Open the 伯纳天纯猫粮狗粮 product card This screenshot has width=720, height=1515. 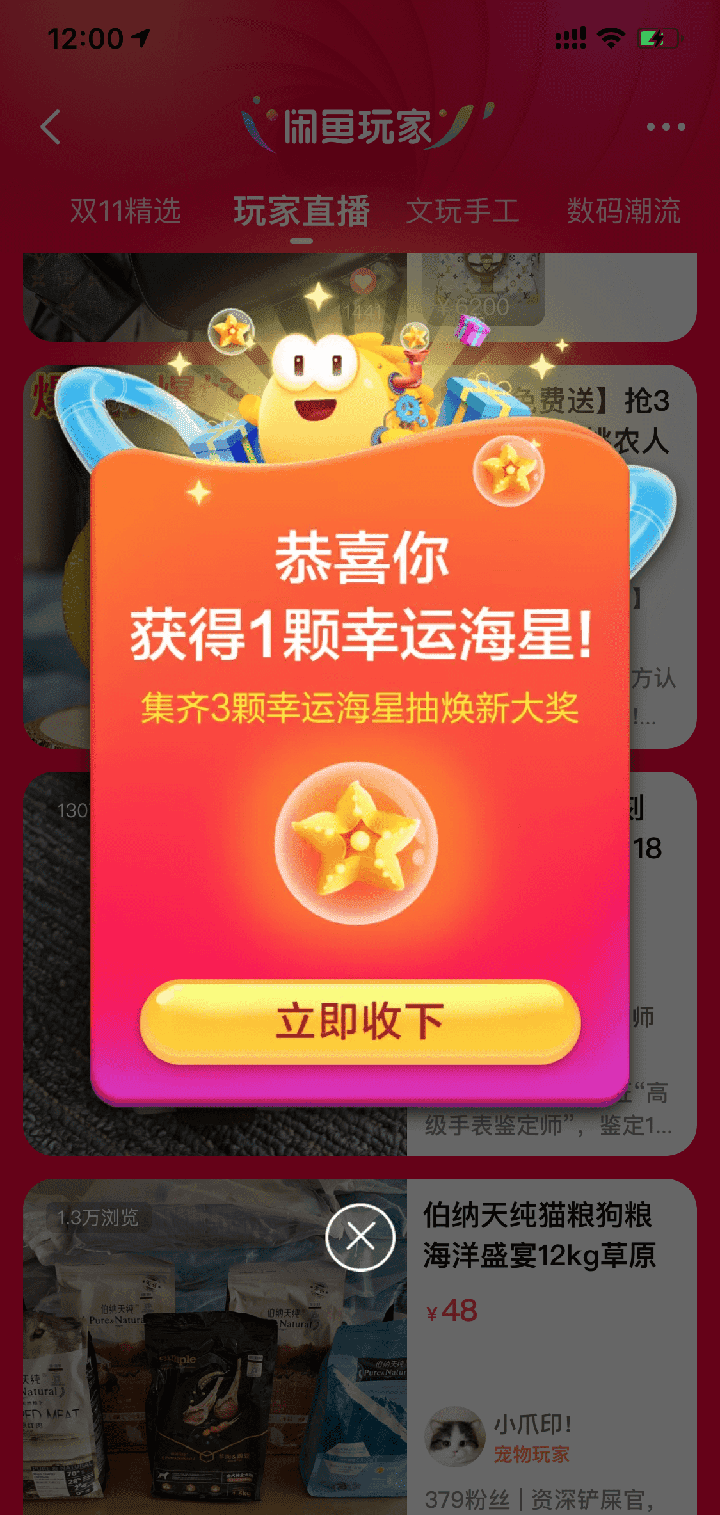coord(538,1235)
